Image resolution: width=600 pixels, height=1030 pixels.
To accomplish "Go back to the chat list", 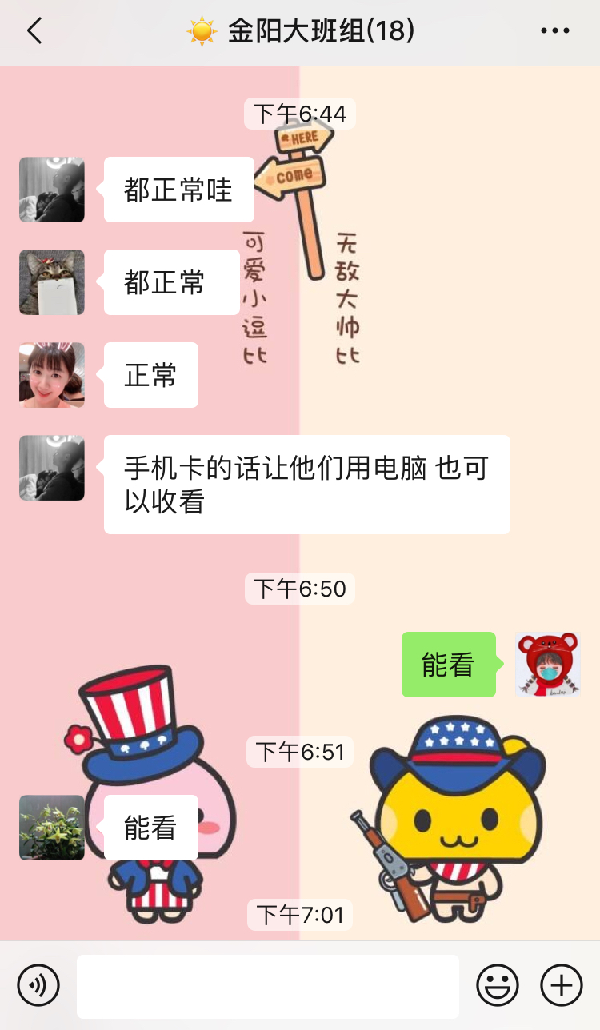I will (x=35, y=31).
